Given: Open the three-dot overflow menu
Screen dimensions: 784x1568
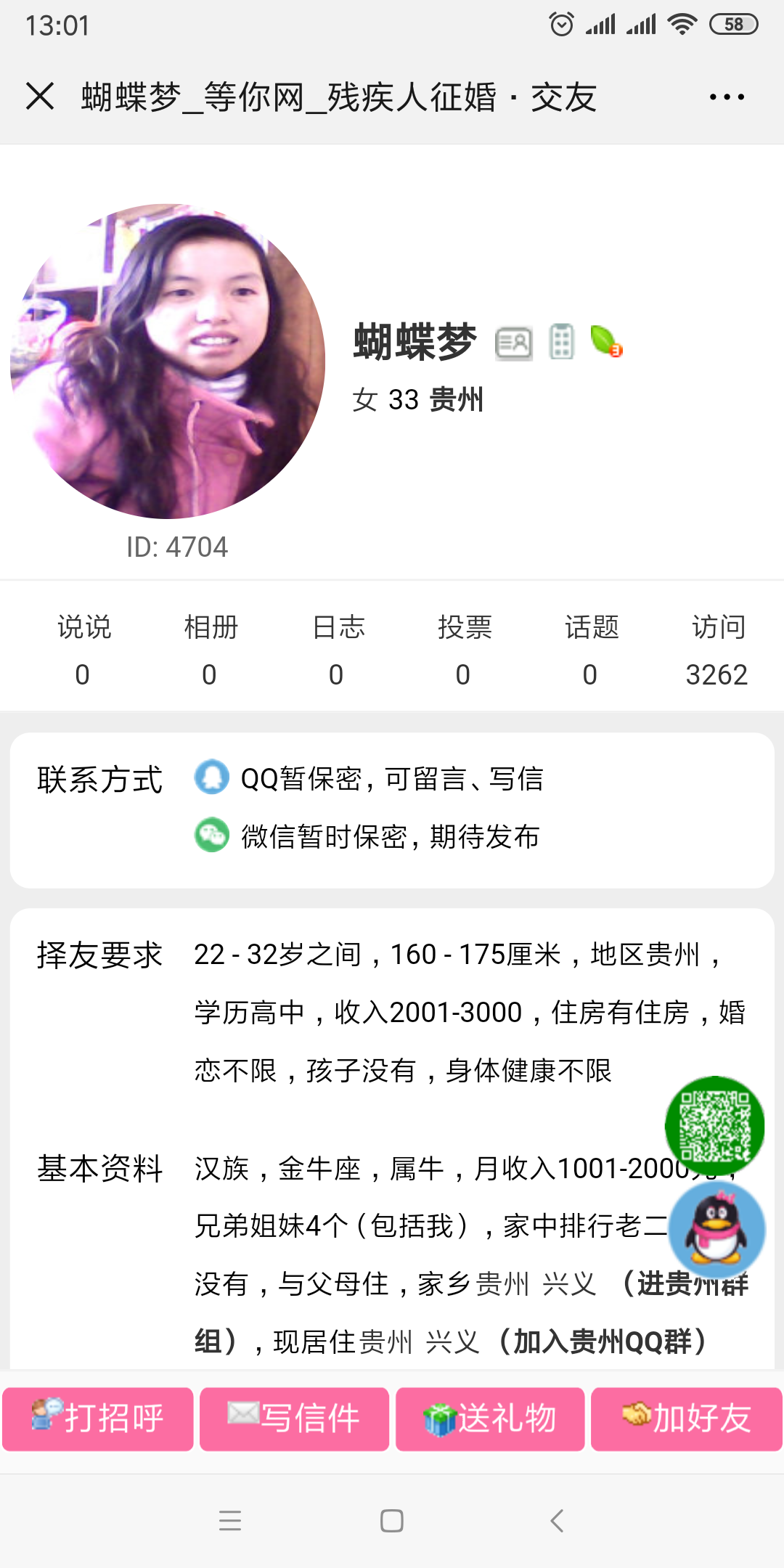Looking at the screenshot, I should coord(727,97).
